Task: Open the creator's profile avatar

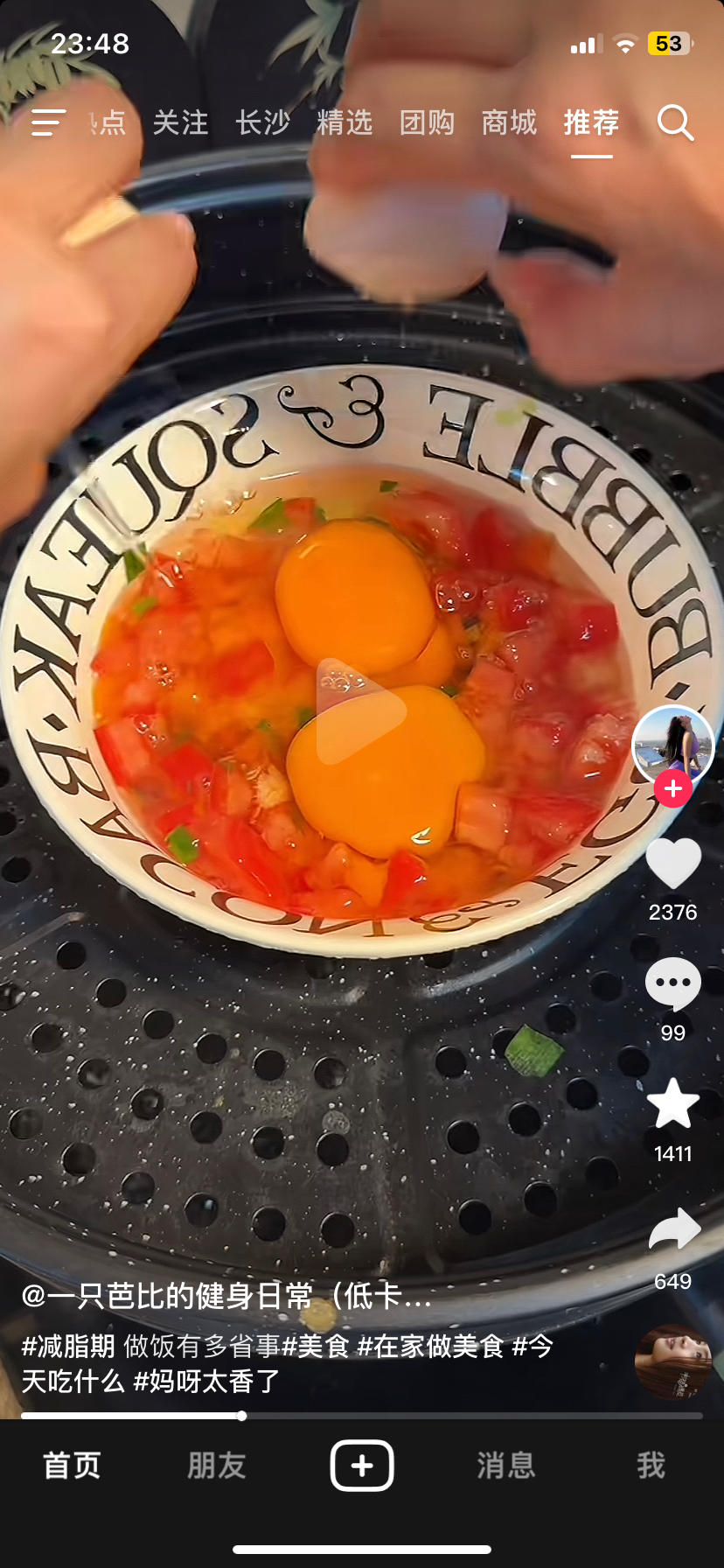Action: [x=672, y=744]
